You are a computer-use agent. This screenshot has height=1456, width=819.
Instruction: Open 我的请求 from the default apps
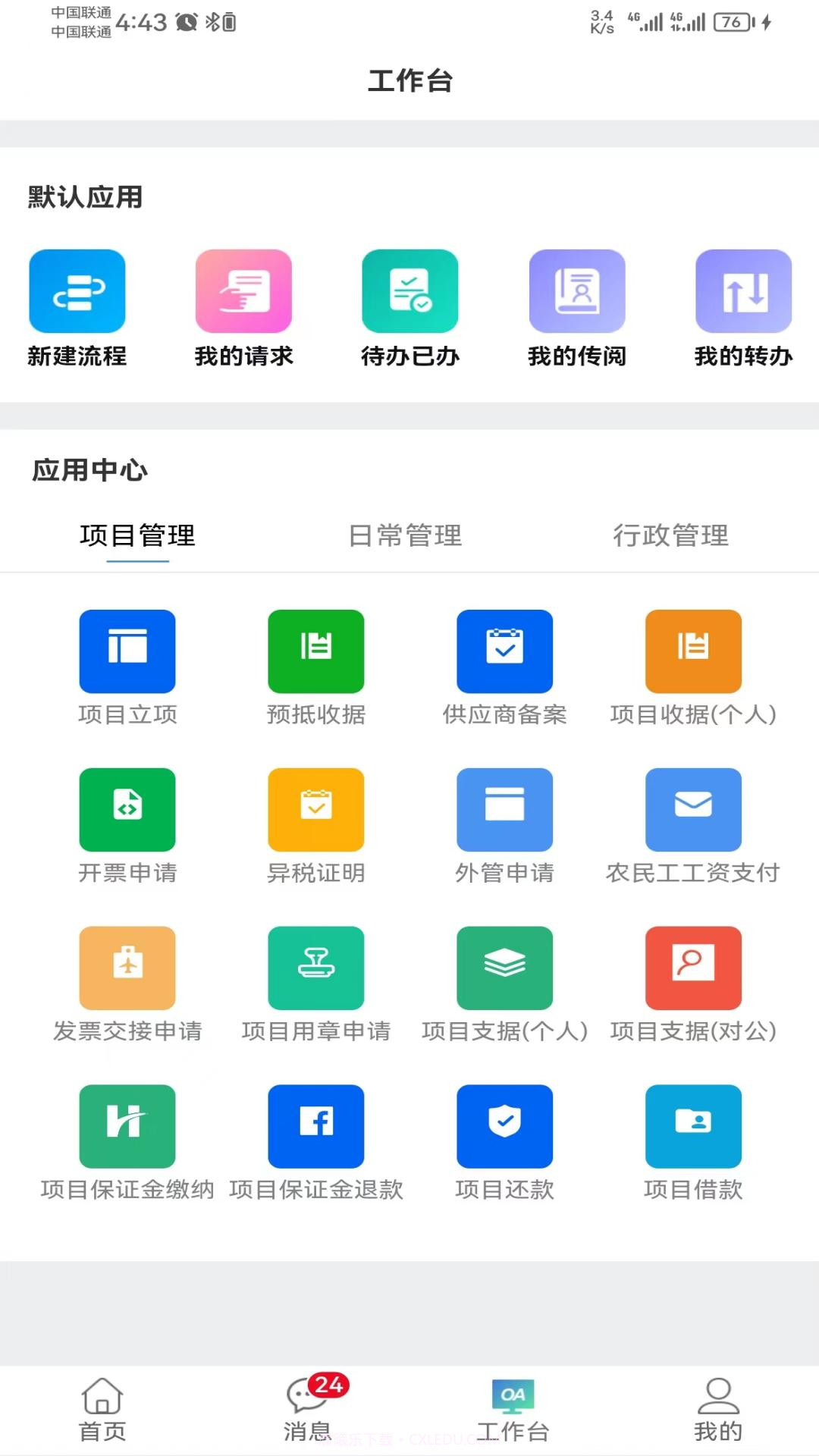(243, 290)
